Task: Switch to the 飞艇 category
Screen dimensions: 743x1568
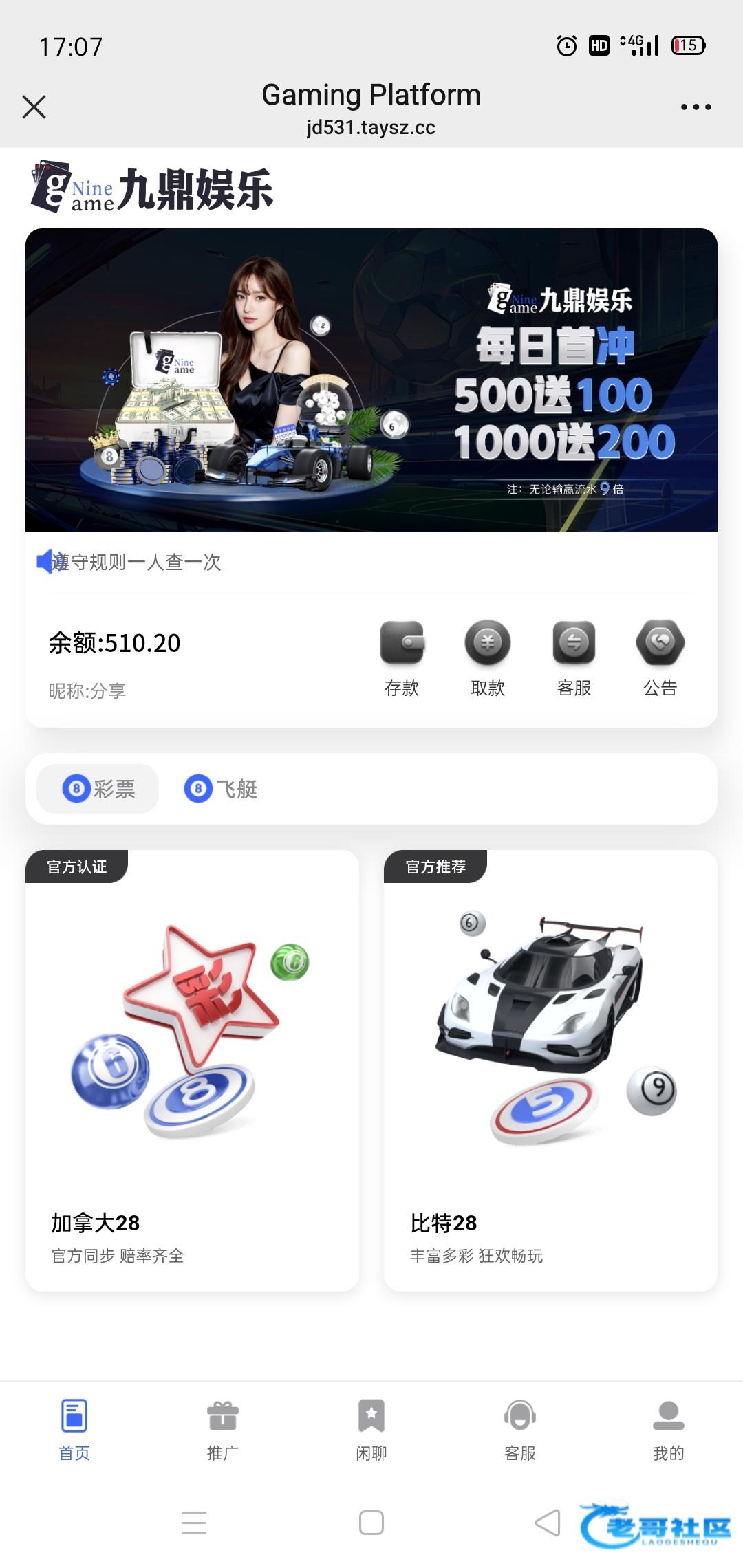Action: pos(221,789)
